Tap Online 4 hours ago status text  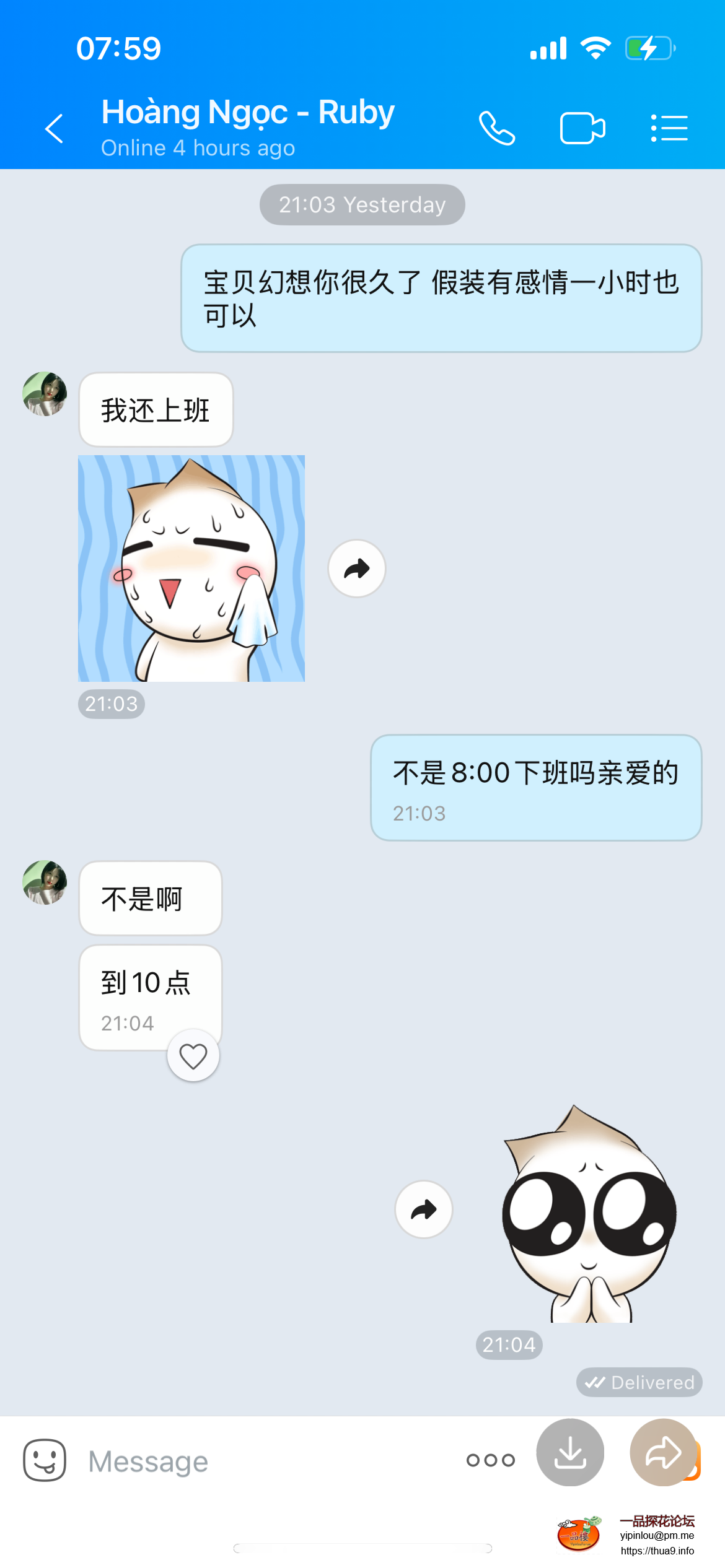tap(197, 147)
